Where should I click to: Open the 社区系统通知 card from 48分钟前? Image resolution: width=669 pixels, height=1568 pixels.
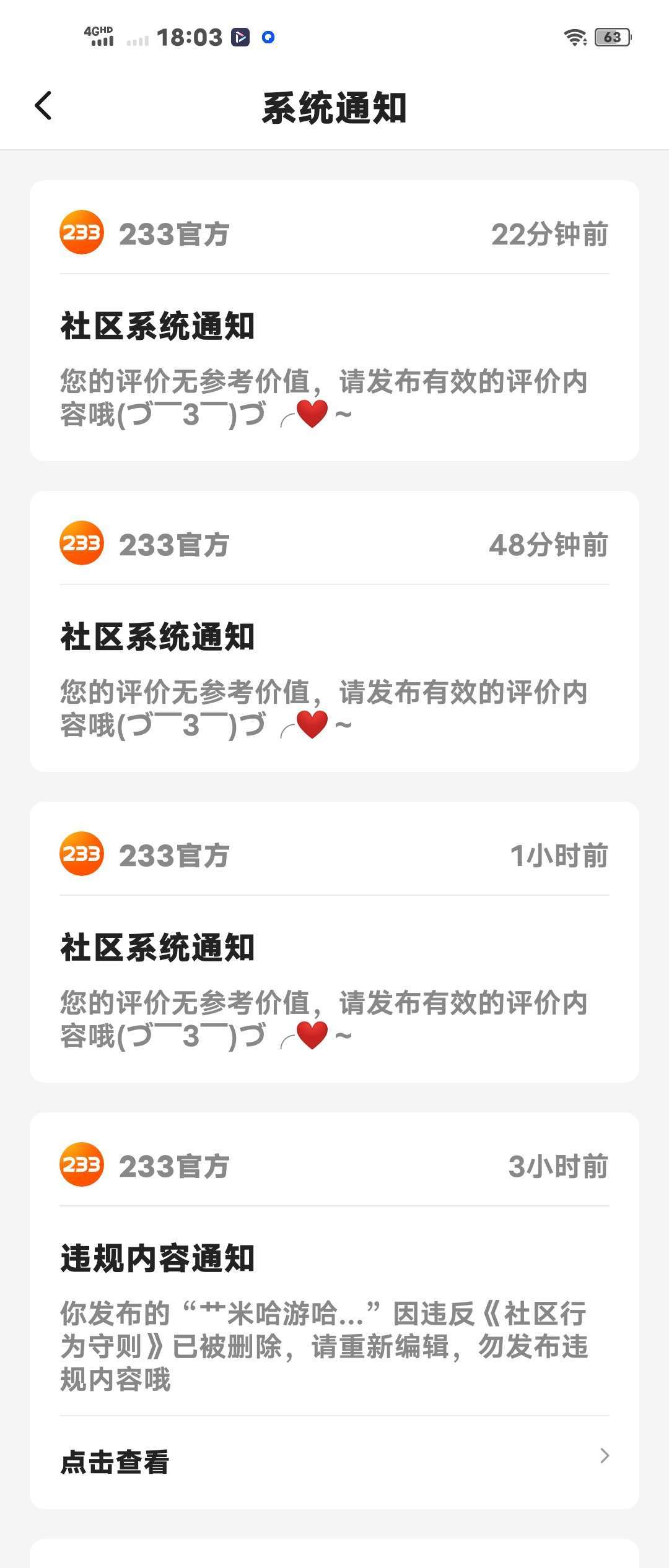pos(334,676)
